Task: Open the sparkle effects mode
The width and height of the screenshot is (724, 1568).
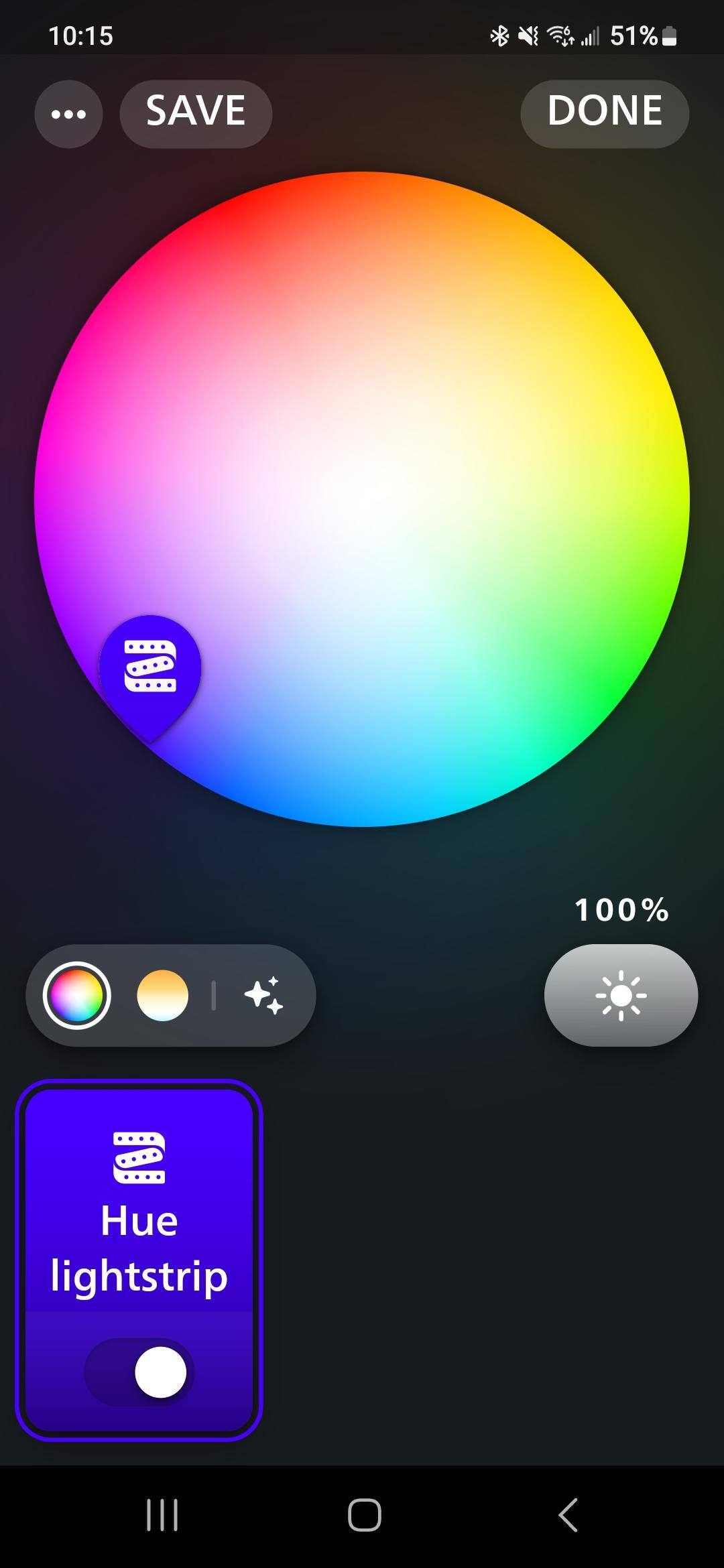Action: (263, 995)
